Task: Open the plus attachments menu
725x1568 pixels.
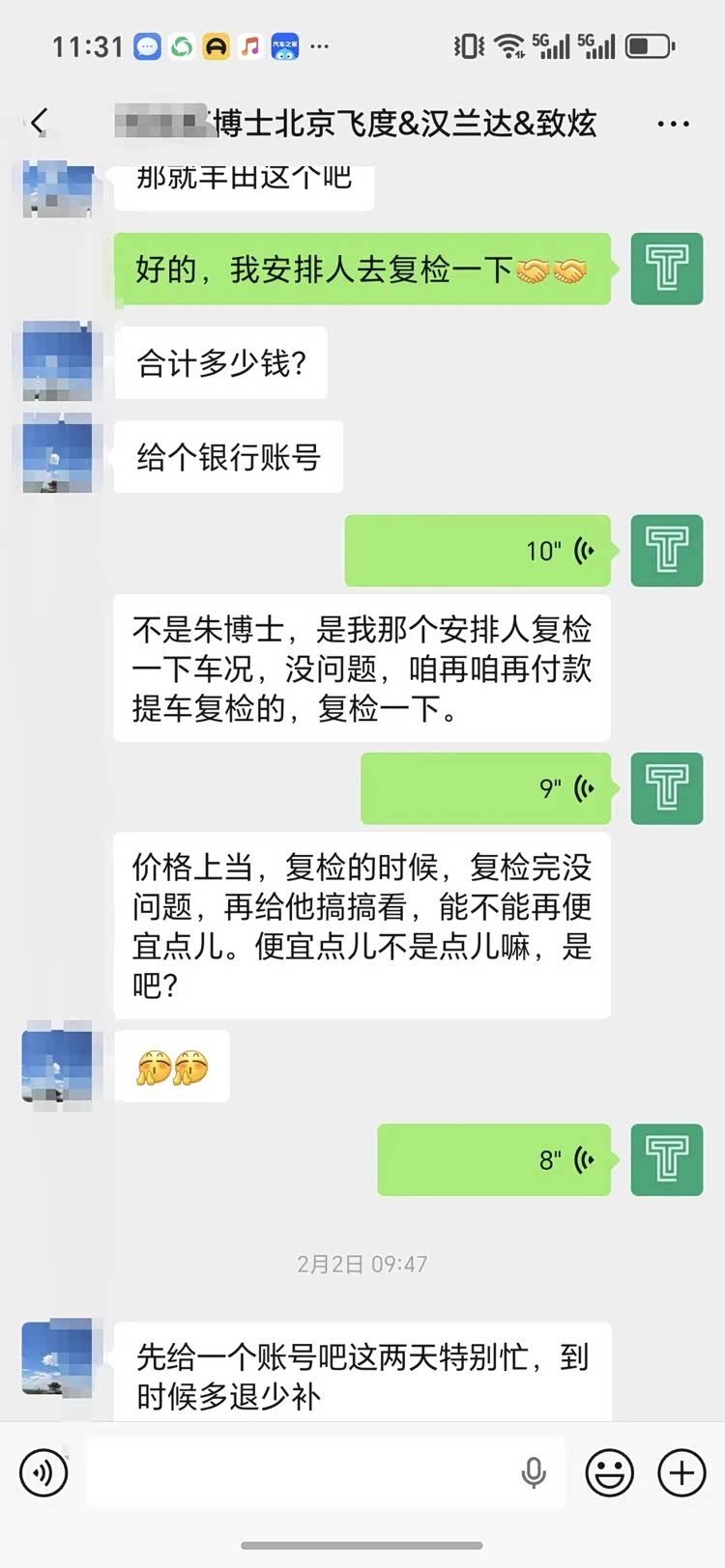Action: tap(681, 1473)
